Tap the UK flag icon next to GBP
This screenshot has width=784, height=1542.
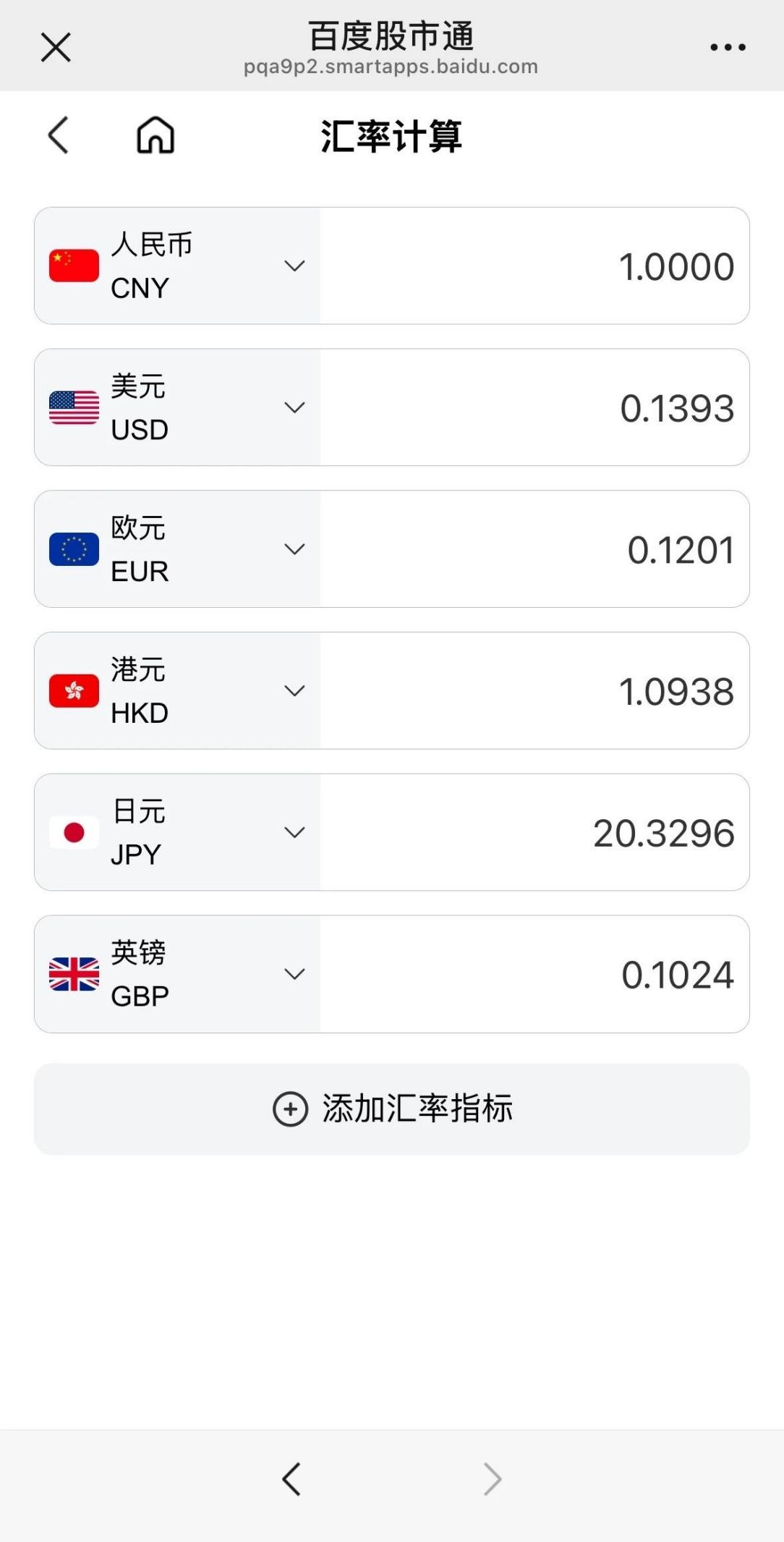[x=73, y=973]
